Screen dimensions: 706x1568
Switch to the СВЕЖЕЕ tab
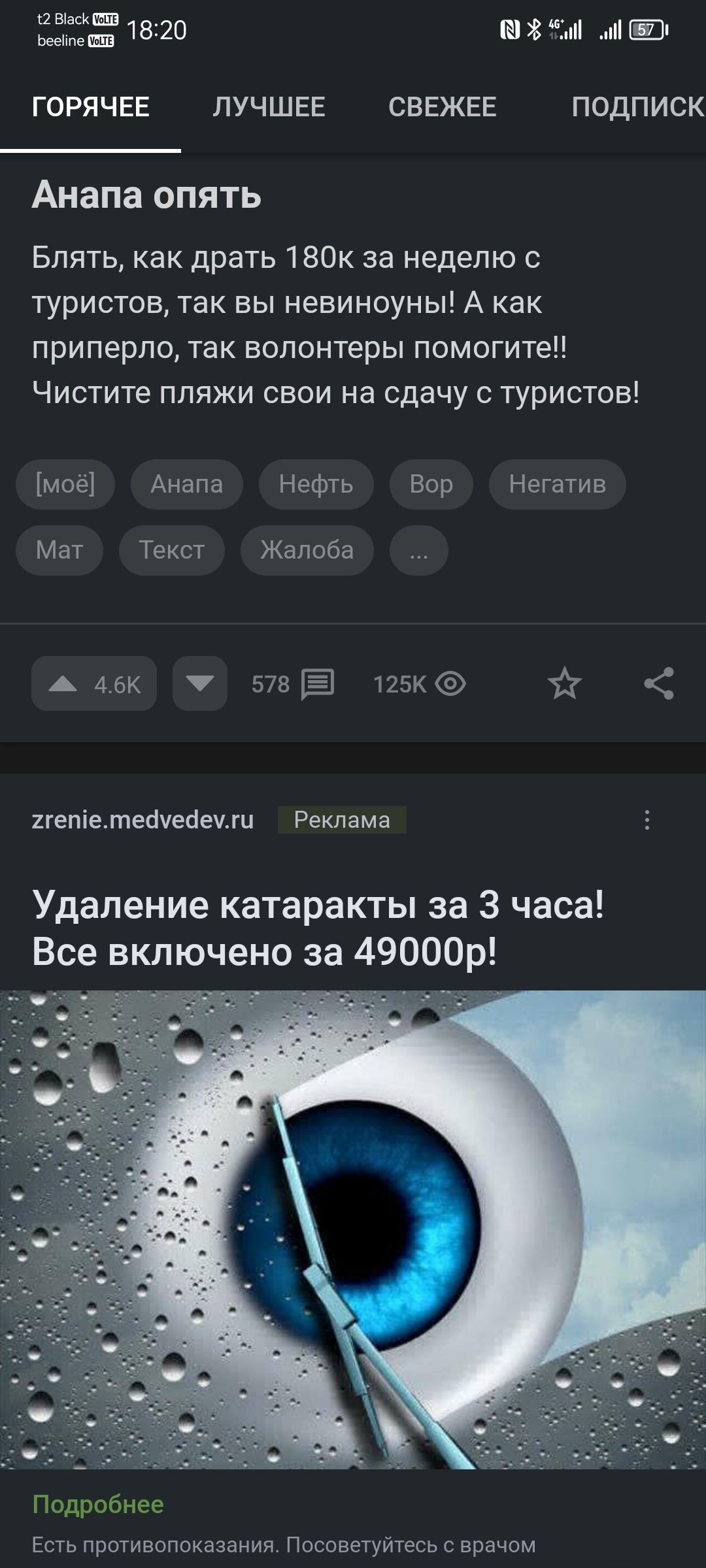click(442, 107)
